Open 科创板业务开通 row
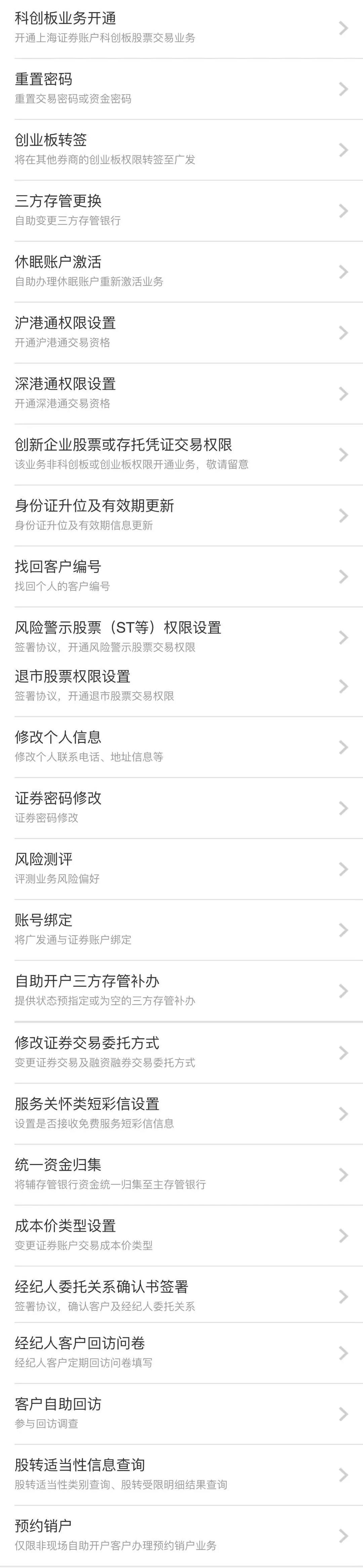 tap(182, 28)
